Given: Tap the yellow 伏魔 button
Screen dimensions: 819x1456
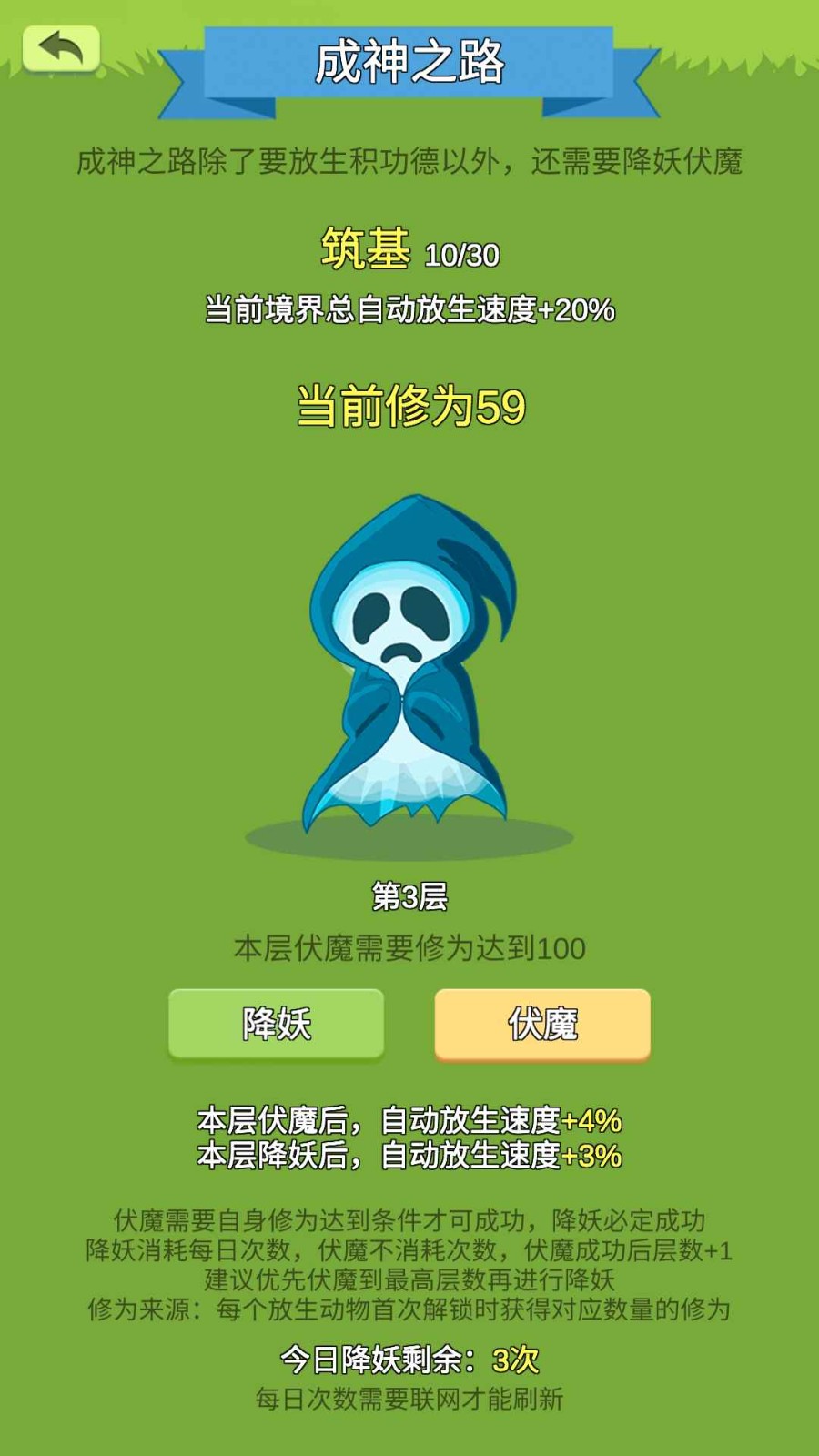Looking at the screenshot, I should tap(542, 1024).
